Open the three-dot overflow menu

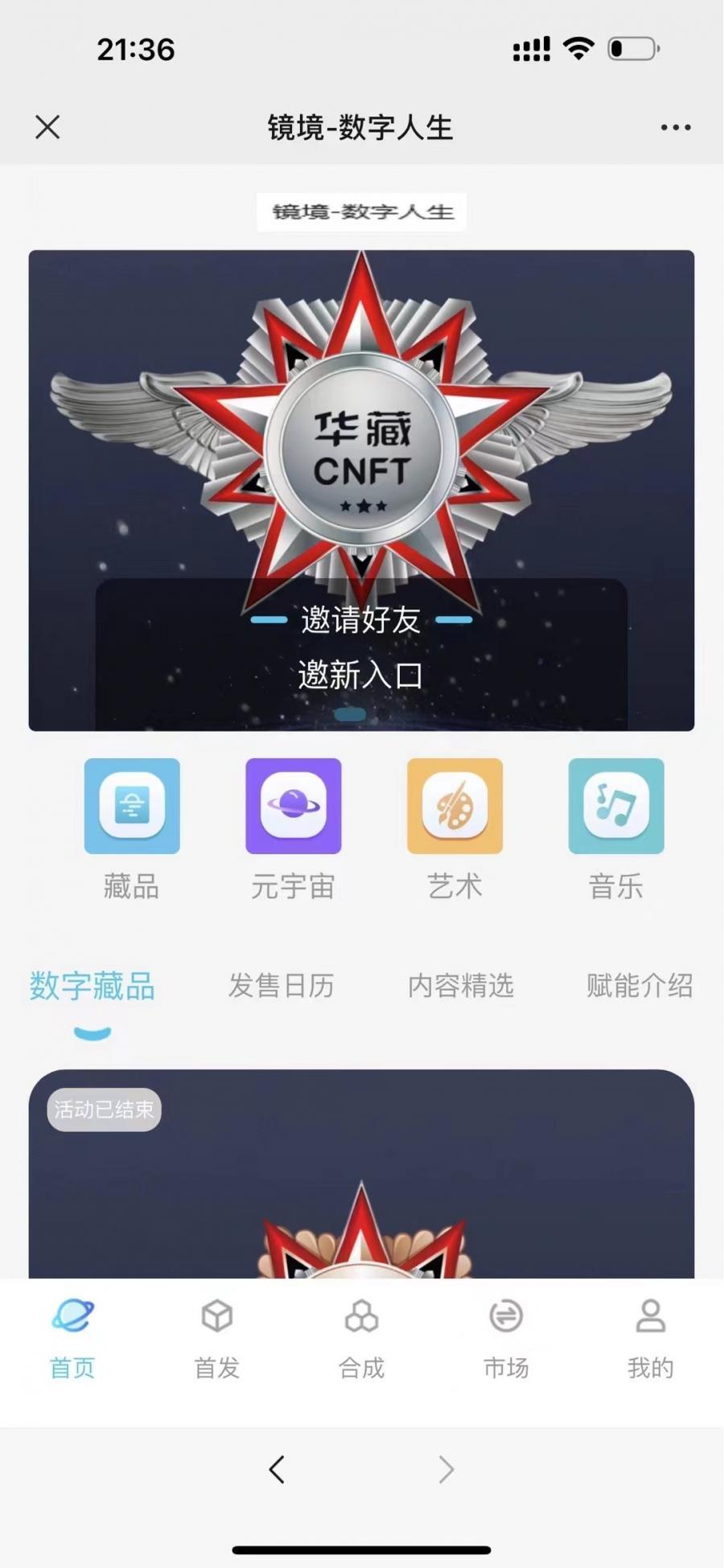coord(675,127)
